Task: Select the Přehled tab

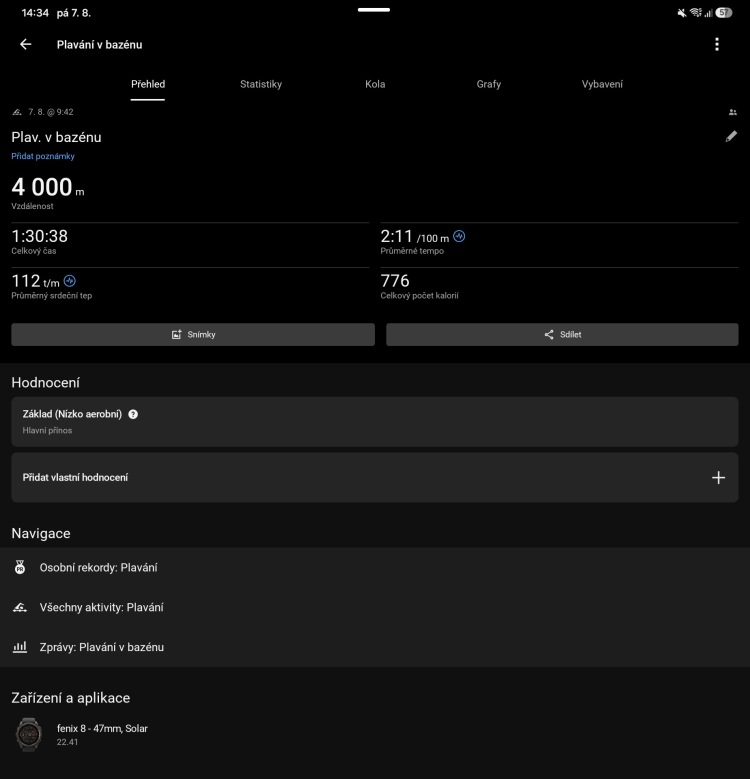Action: pyautogui.click(x=148, y=84)
